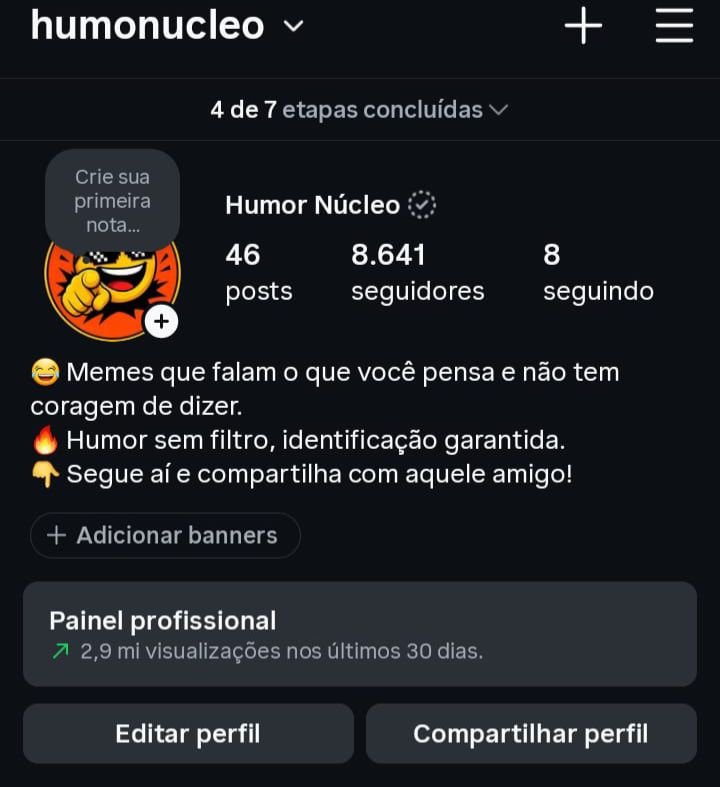Open the Painel profissional card
Image resolution: width=720 pixels, height=787 pixels.
point(360,634)
